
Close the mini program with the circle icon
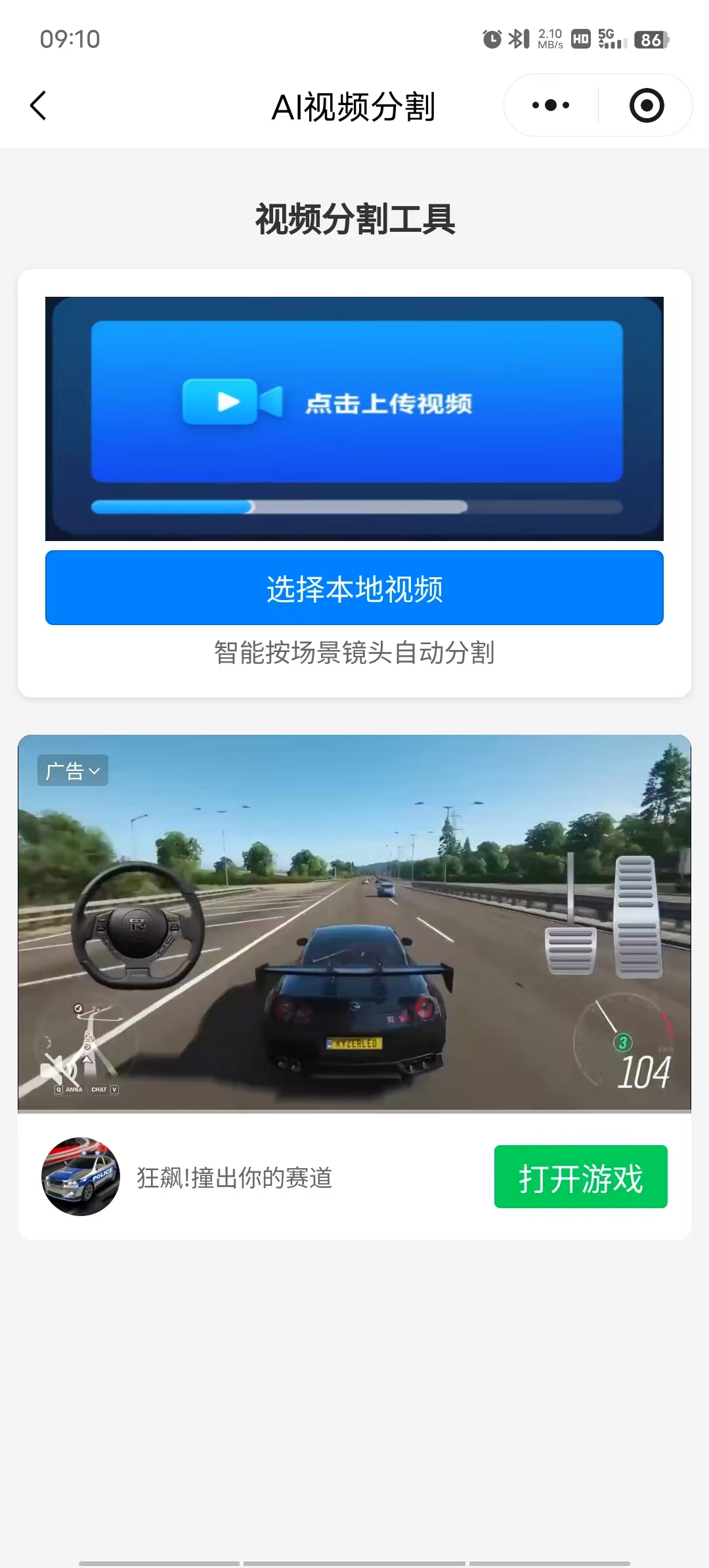click(x=647, y=106)
